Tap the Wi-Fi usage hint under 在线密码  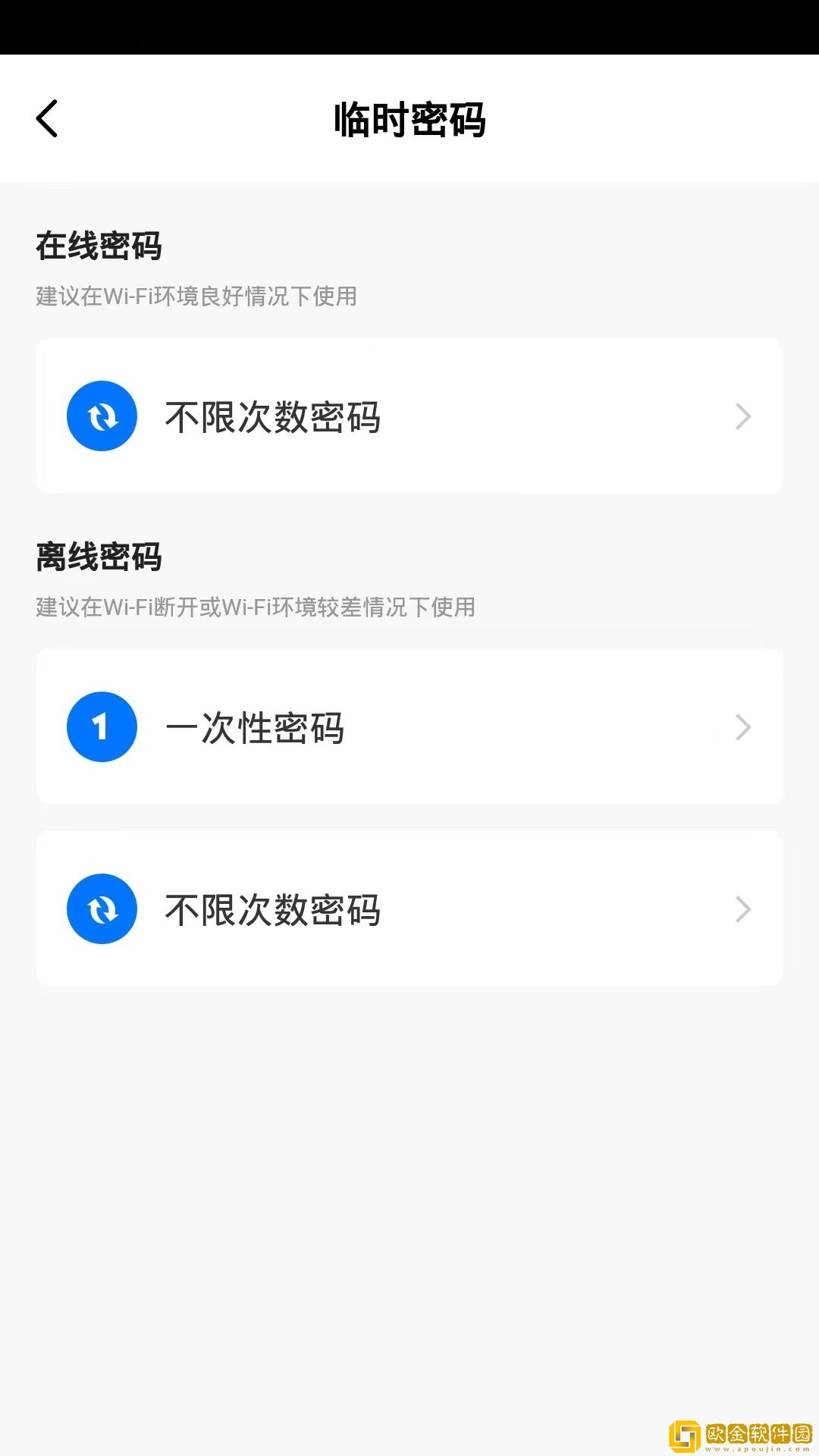click(194, 297)
